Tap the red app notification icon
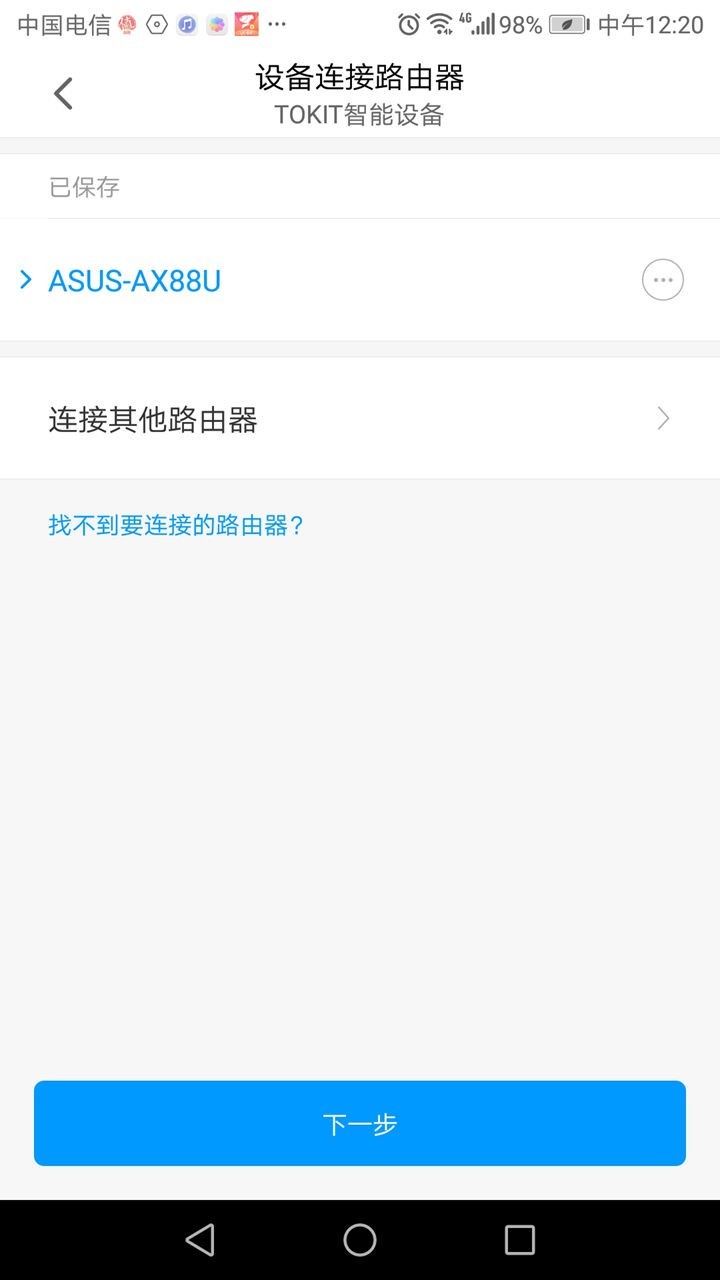Viewport: 720px width, 1280px height. point(246,23)
